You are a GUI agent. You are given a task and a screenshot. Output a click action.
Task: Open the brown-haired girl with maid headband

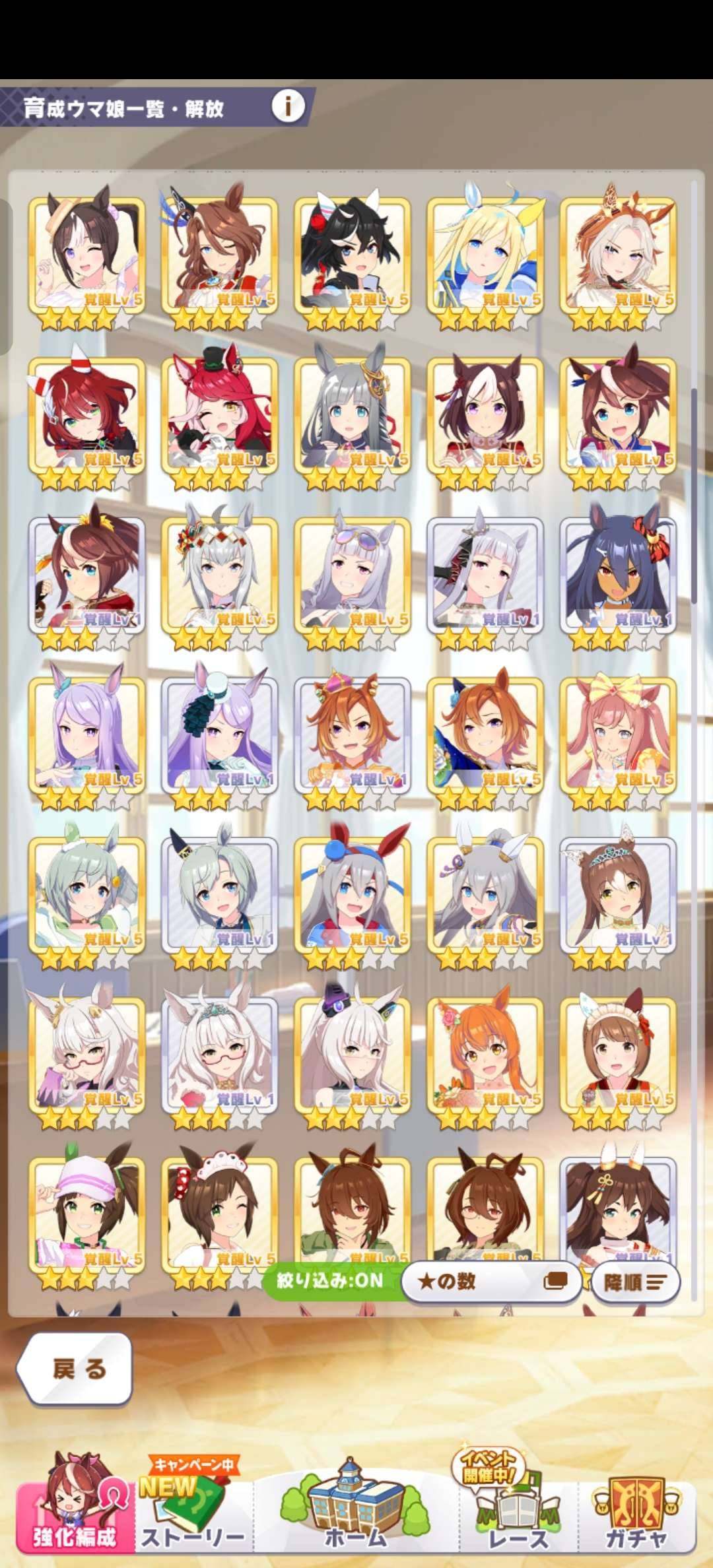[x=618, y=1055]
